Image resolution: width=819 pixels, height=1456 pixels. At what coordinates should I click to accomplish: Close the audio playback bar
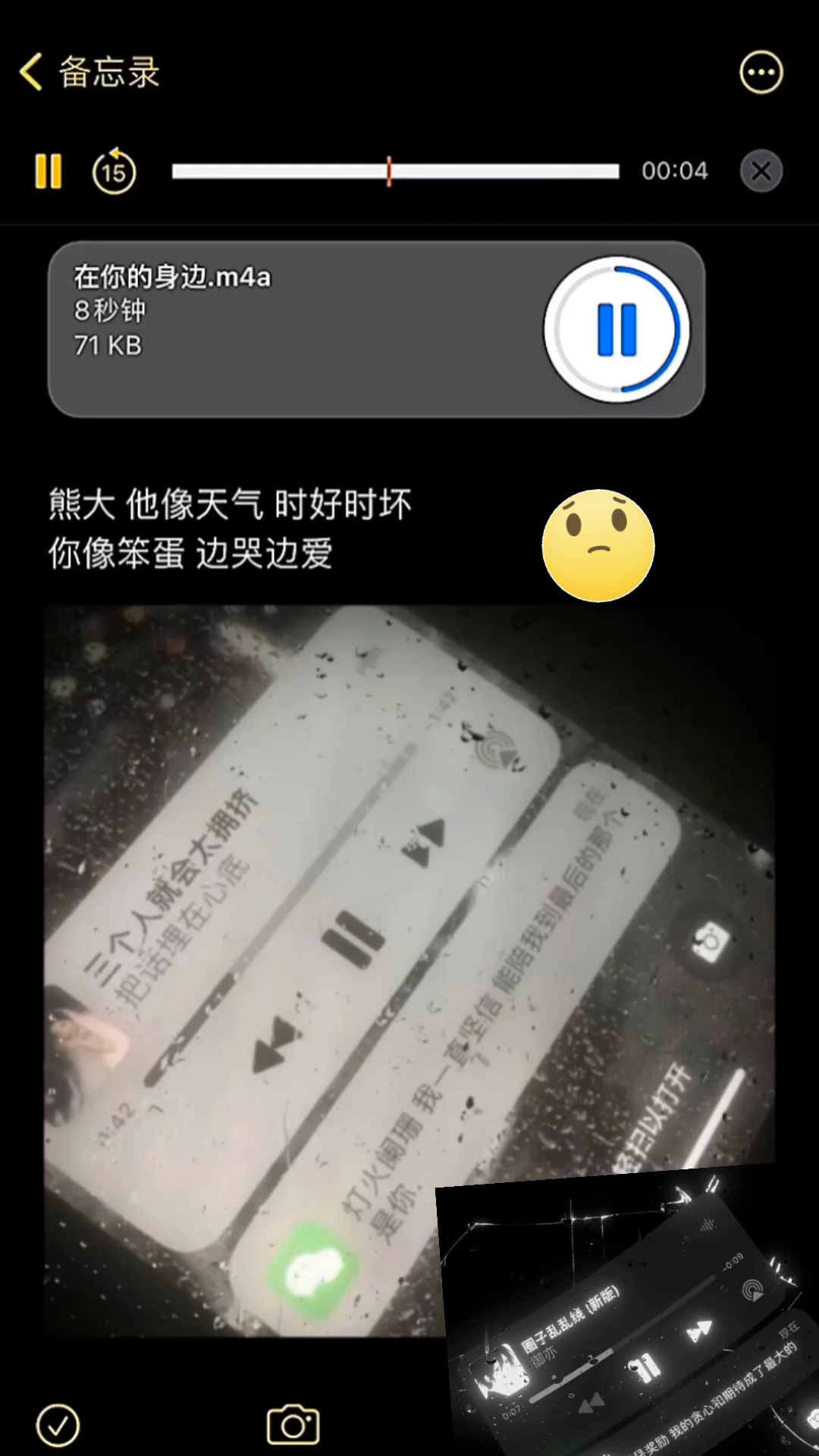pos(761,171)
